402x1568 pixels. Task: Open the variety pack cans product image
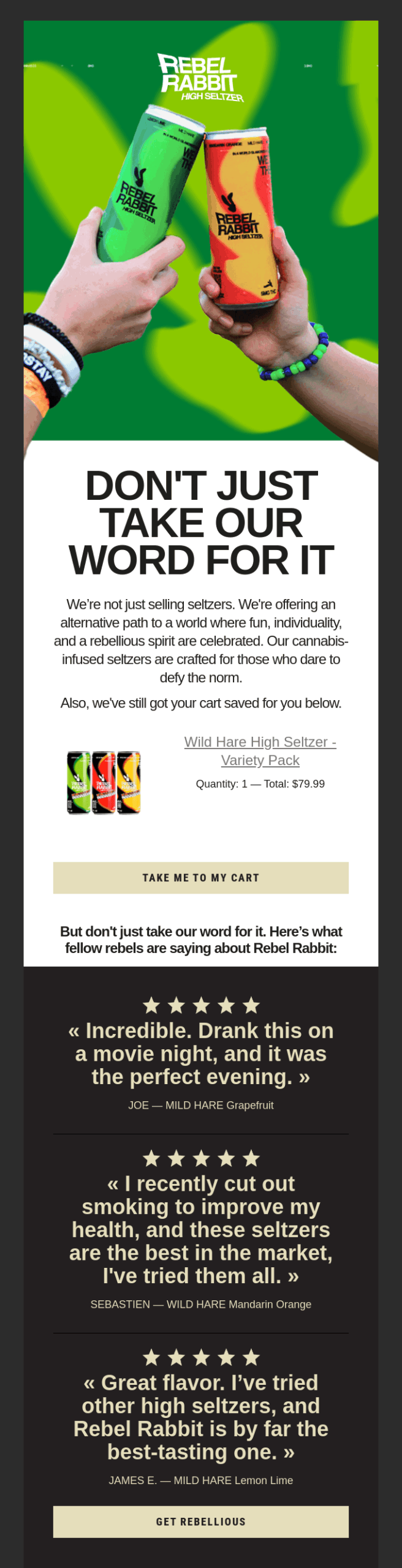click(104, 782)
